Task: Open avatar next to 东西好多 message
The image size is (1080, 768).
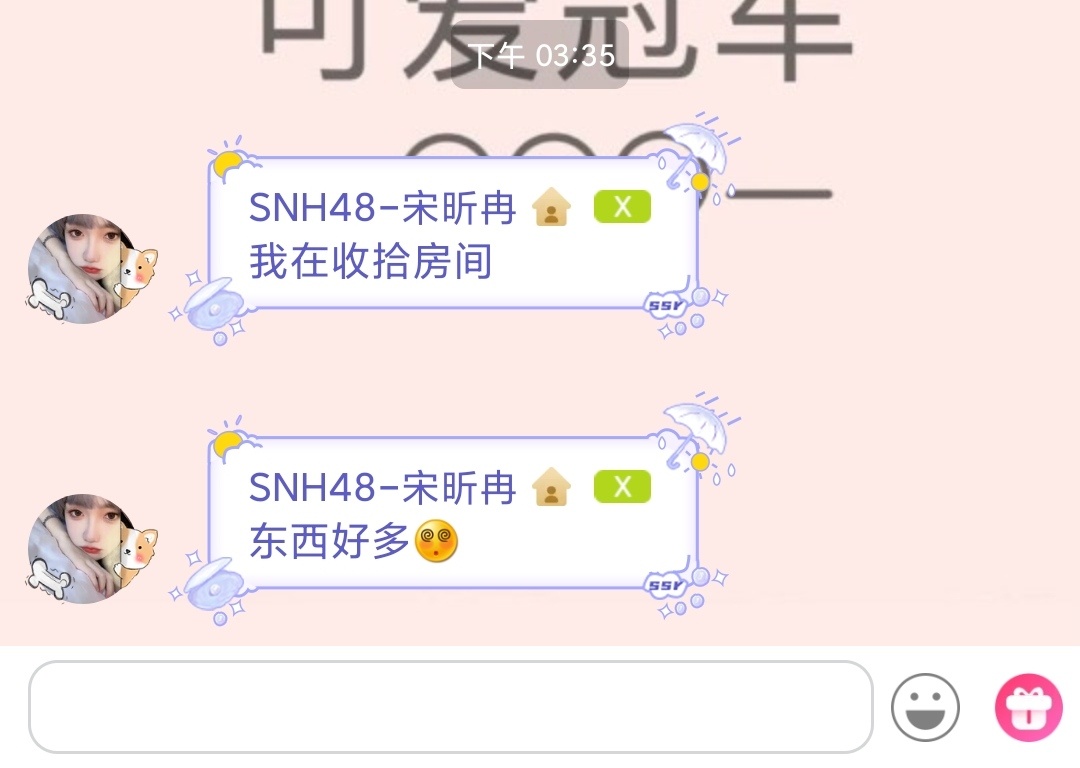Action: (84, 548)
